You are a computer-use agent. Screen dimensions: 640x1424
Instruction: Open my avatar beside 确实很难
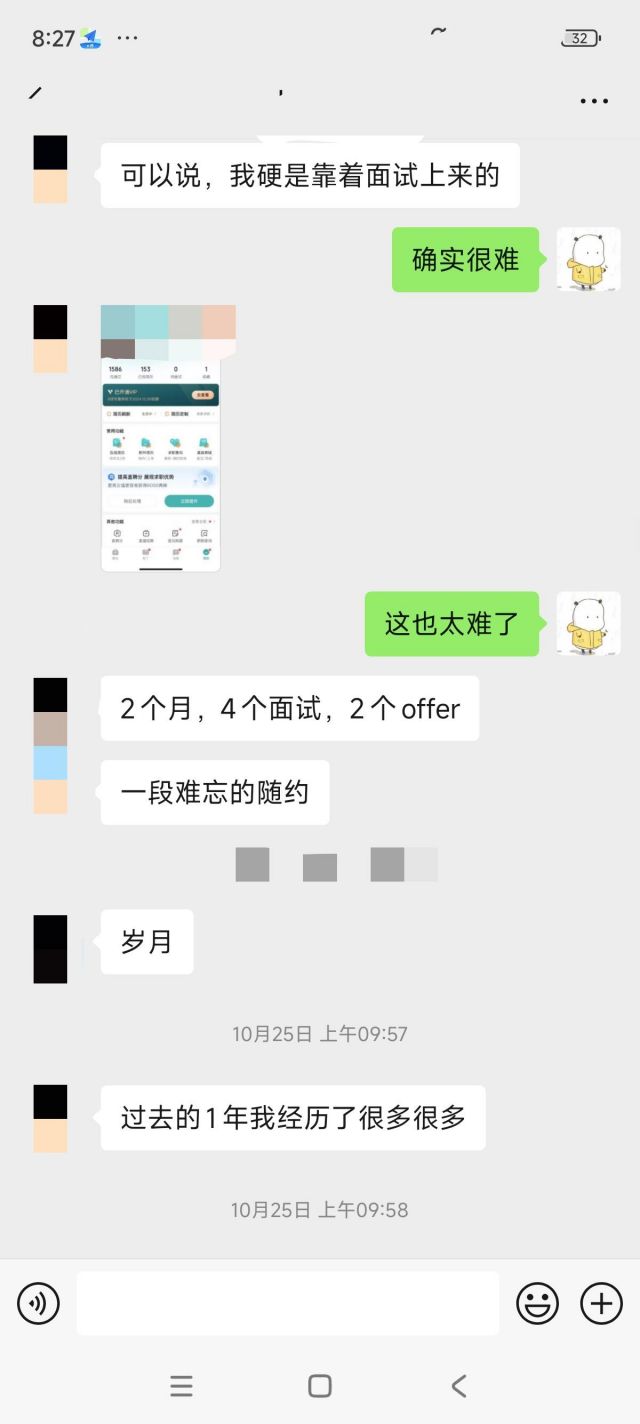tap(588, 260)
